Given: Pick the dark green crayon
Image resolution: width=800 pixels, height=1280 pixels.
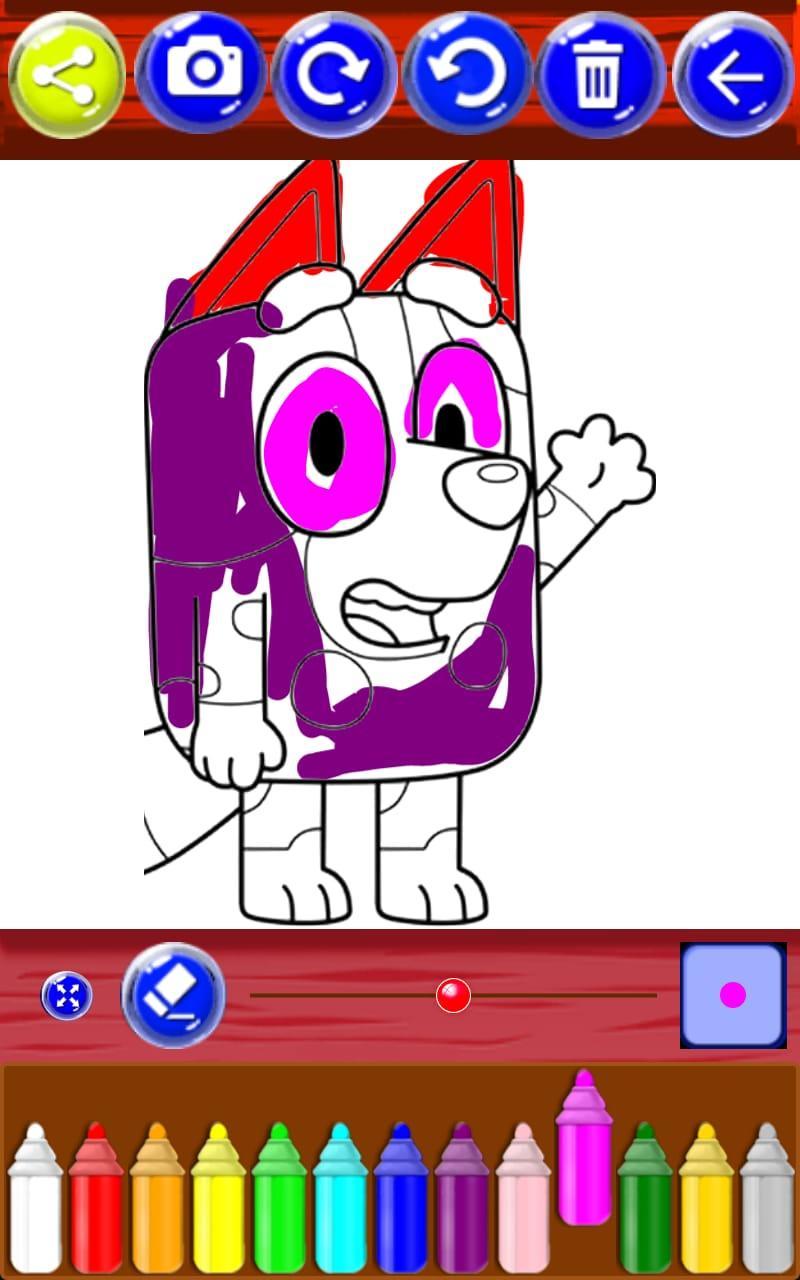Looking at the screenshot, I should click(645, 1200).
